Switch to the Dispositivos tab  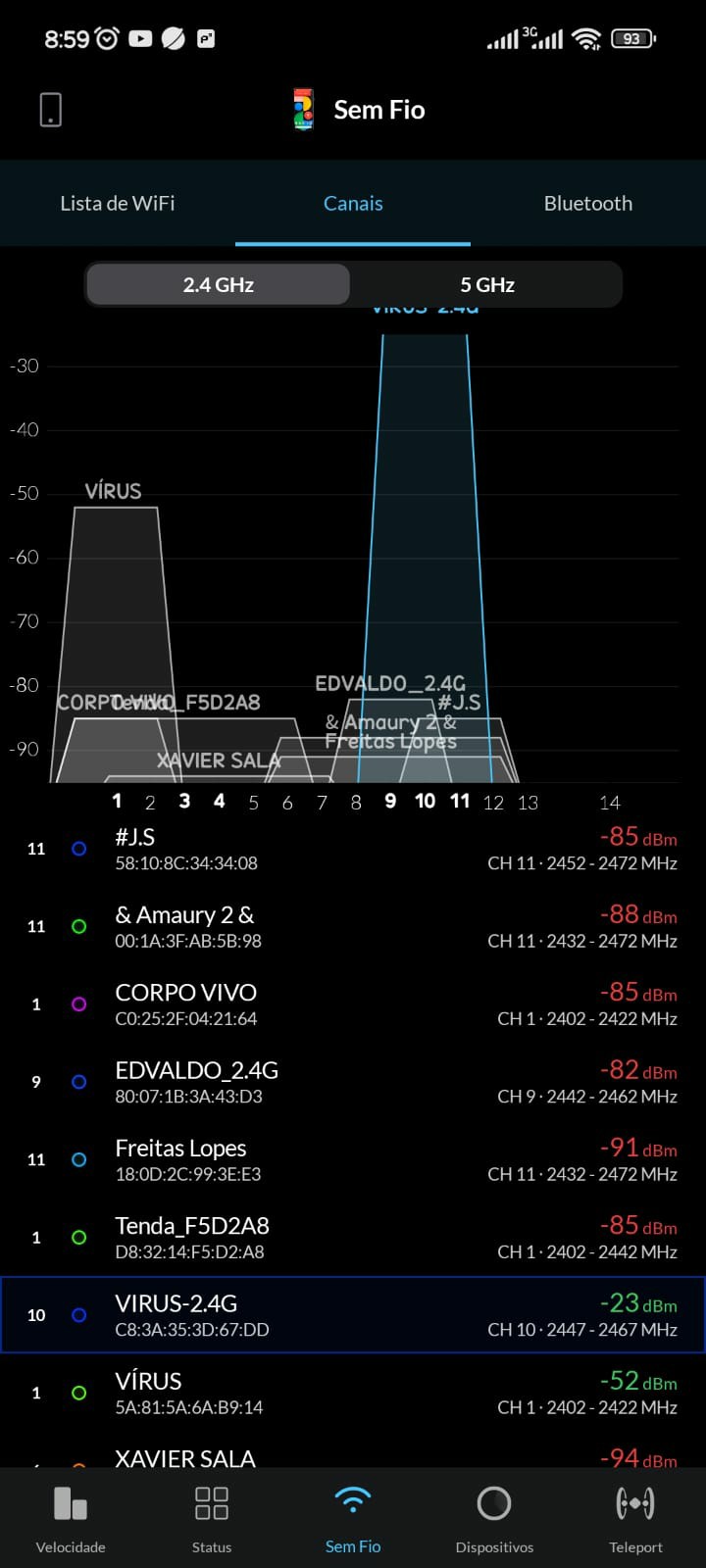[x=494, y=1517]
